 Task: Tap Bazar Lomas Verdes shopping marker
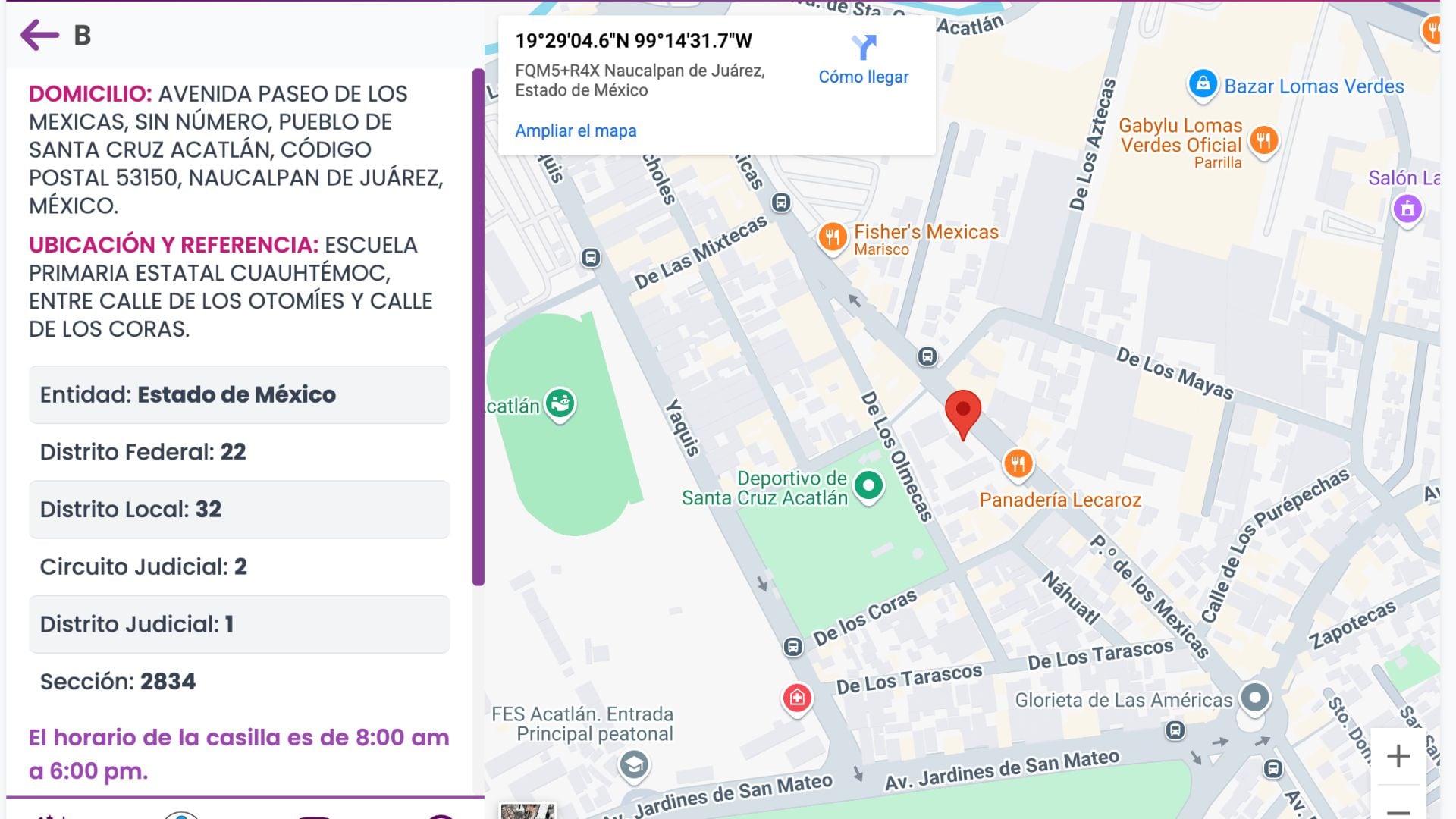pyautogui.click(x=1203, y=84)
